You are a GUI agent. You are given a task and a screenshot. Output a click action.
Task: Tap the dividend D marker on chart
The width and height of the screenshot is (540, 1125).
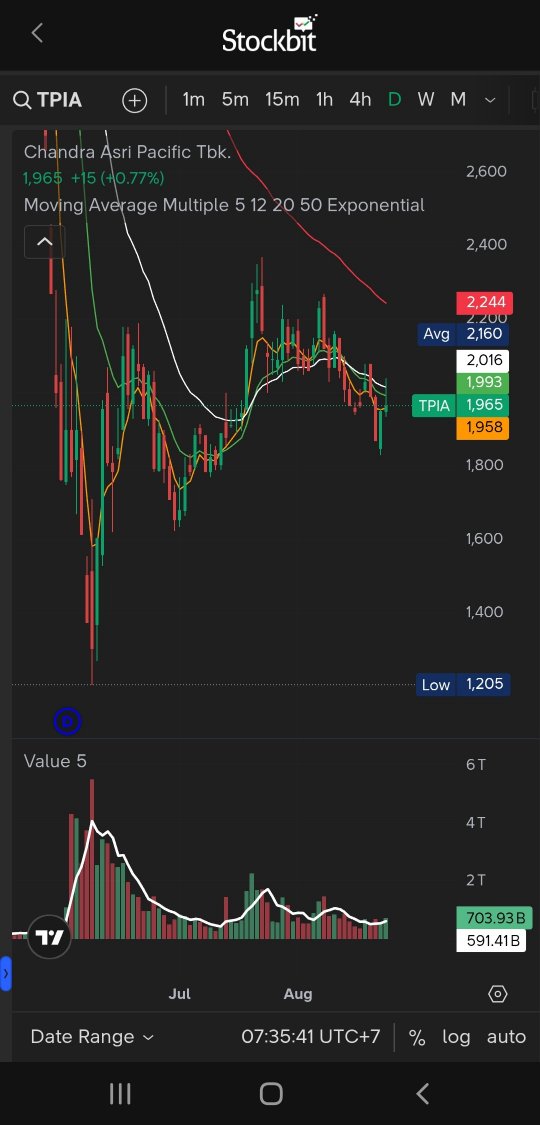[x=67, y=721]
